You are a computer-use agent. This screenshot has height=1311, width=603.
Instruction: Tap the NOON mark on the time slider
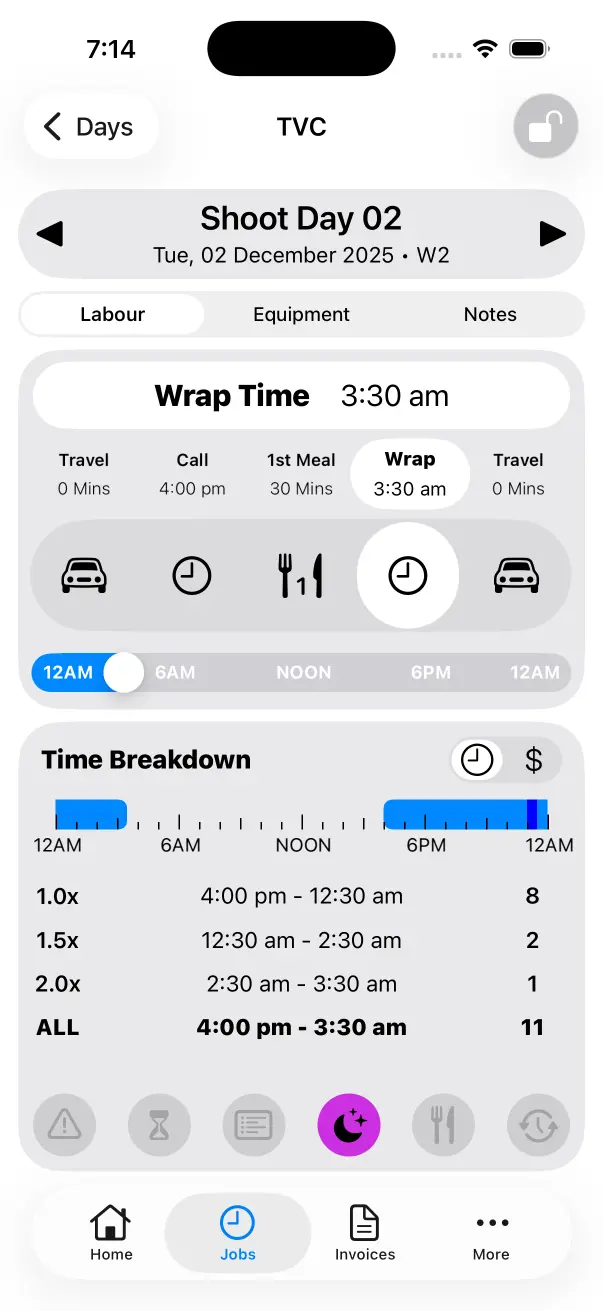[303, 673]
